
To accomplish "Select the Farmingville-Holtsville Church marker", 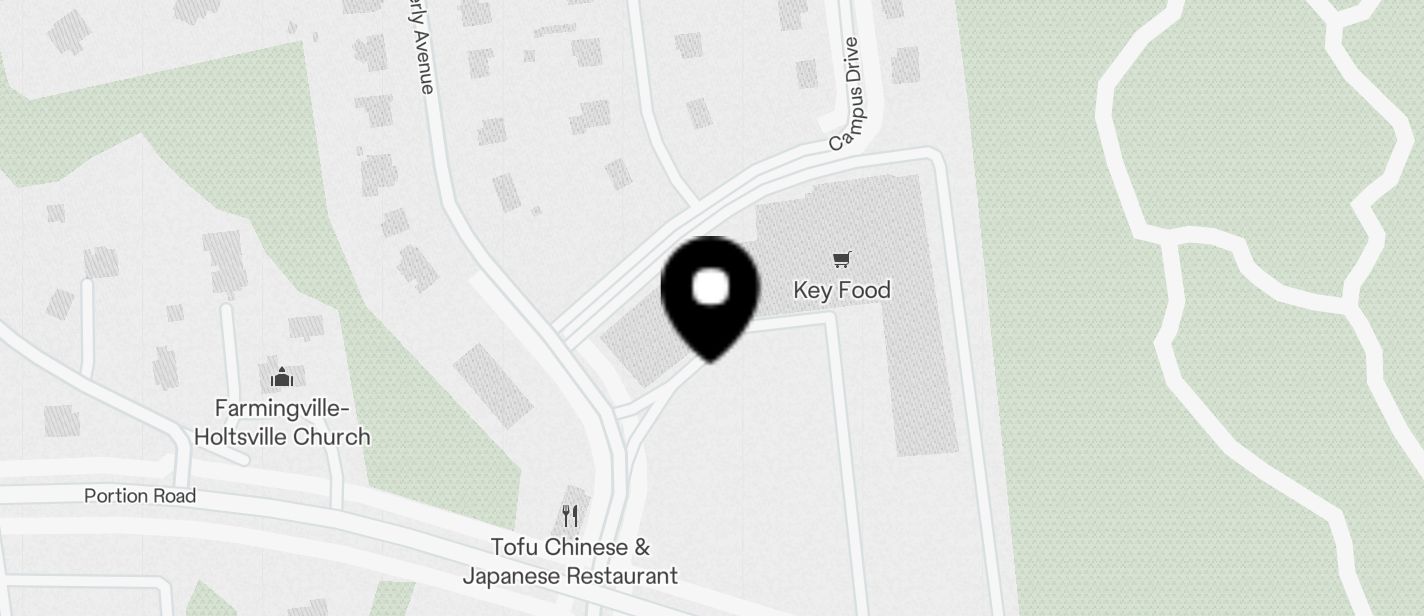I will (x=282, y=378).
